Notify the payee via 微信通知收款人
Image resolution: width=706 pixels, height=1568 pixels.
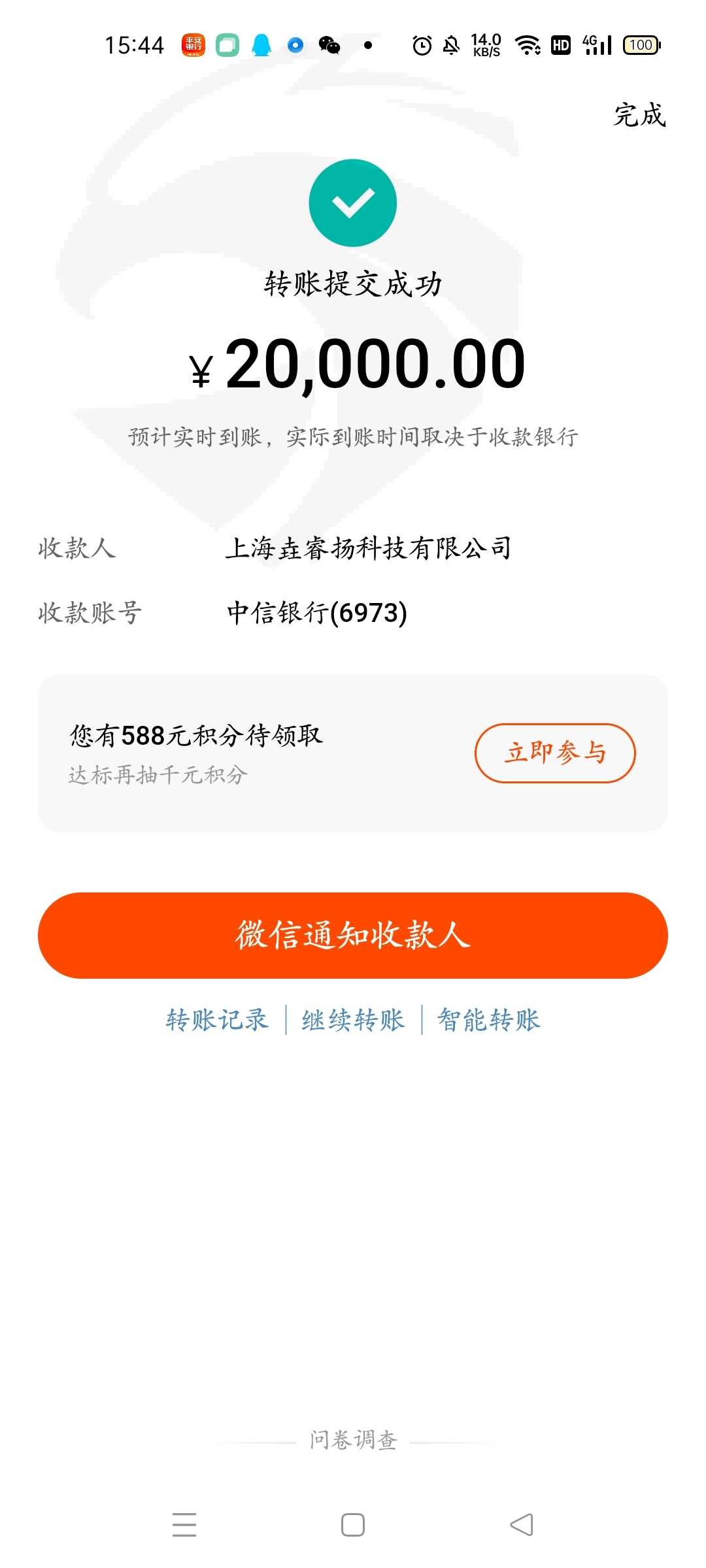353,935
